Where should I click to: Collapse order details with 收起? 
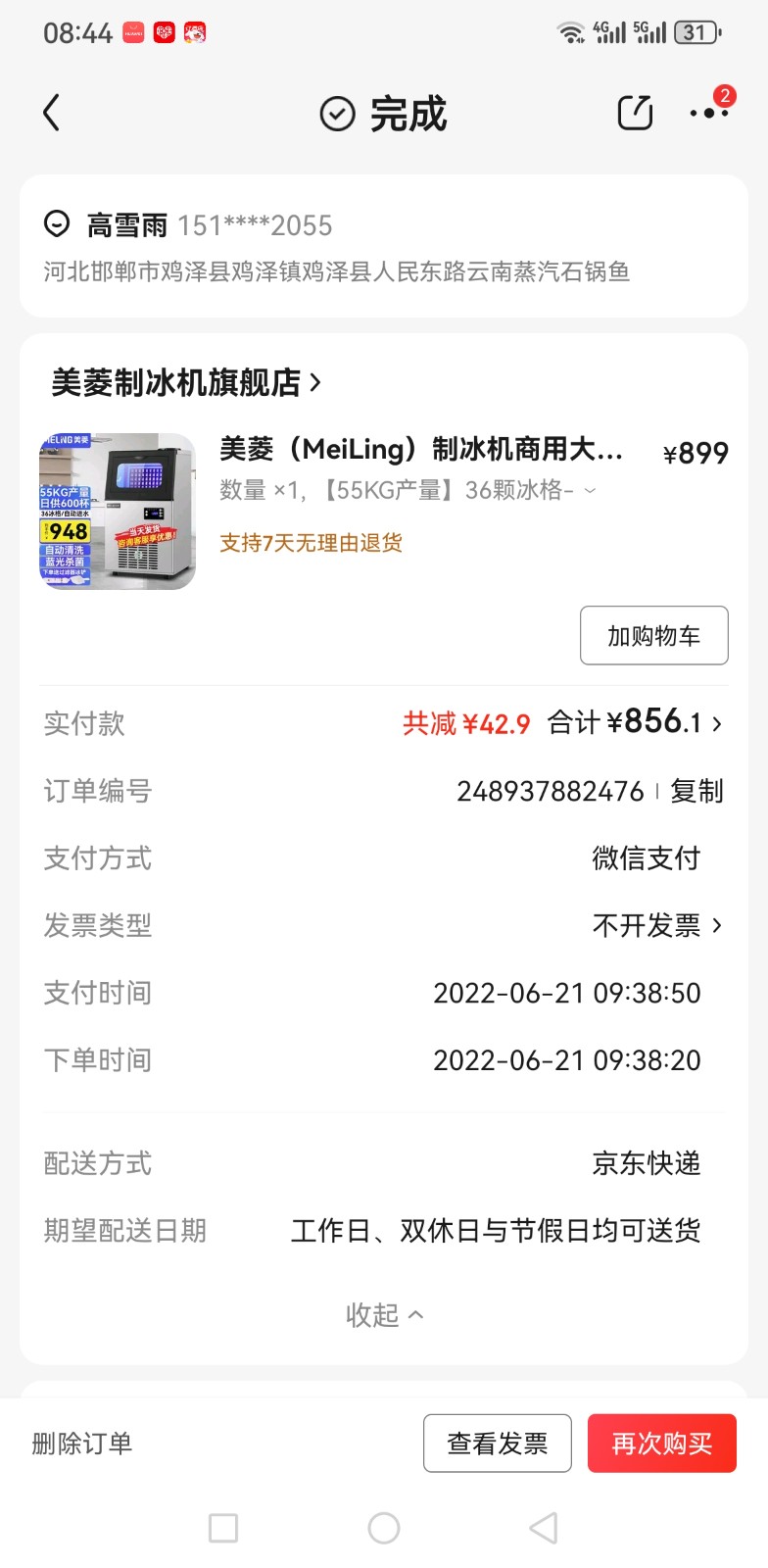[384, 1315]
